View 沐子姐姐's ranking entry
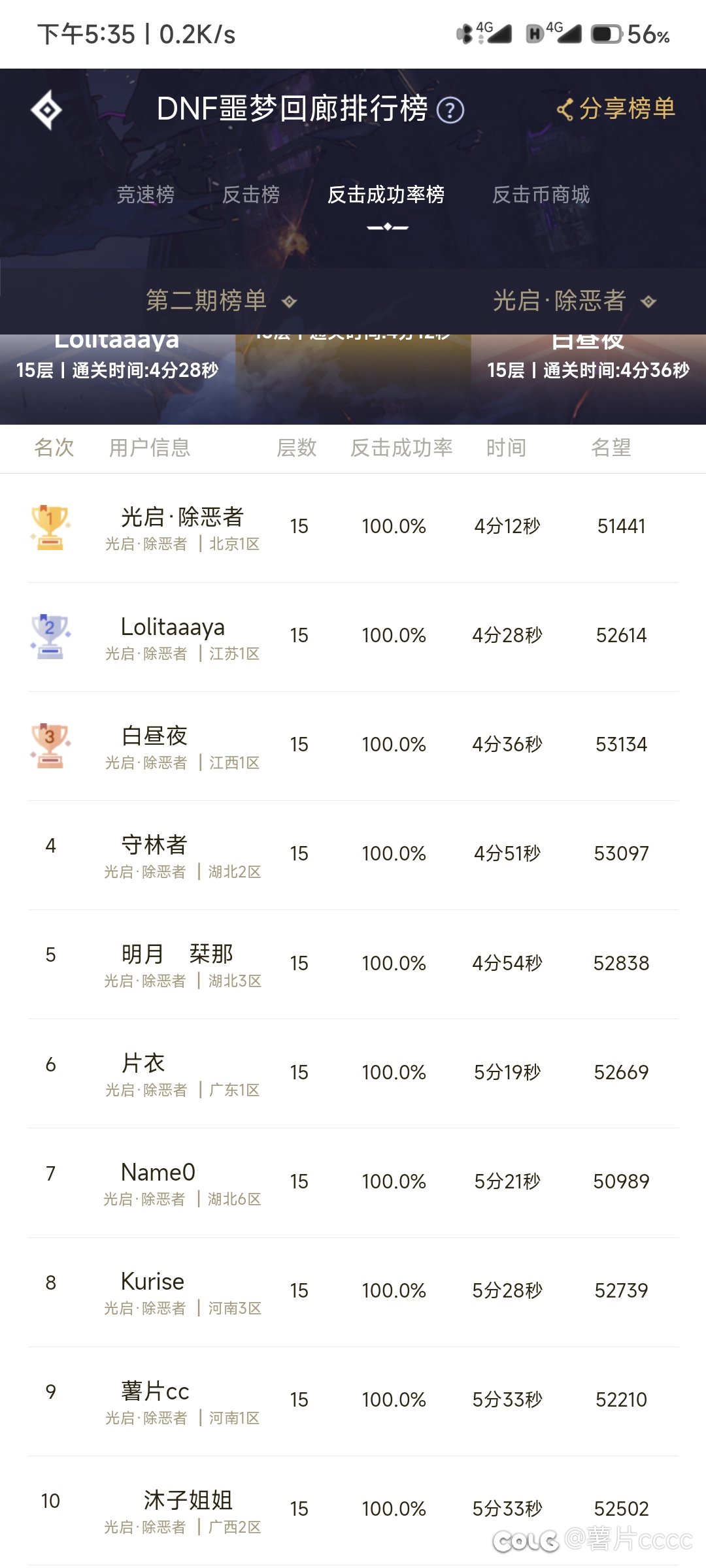Viewport: 706px width, 1568px height. click(x=353, y=1511)
